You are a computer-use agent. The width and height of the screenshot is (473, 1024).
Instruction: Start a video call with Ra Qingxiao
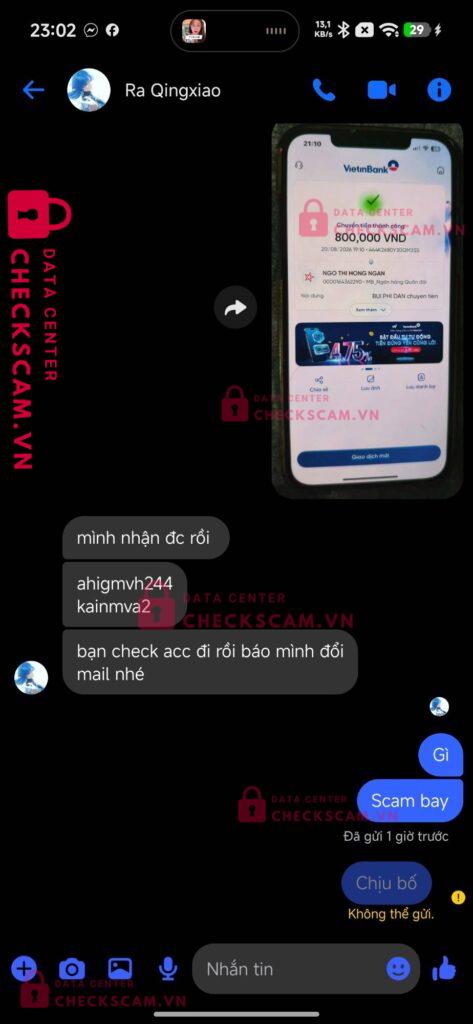coord(382,90)
